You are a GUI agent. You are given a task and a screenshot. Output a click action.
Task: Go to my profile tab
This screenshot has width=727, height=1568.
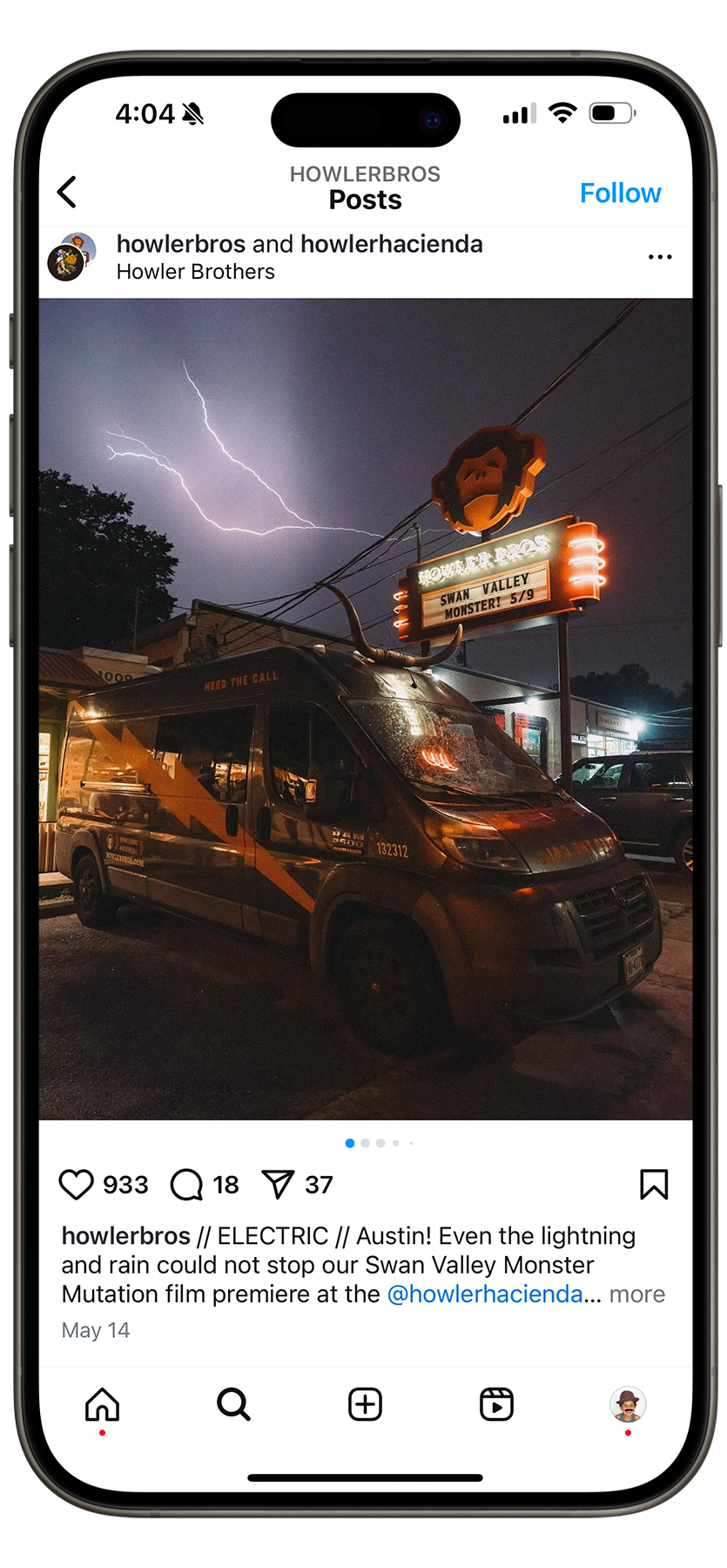coord(628,1404)
